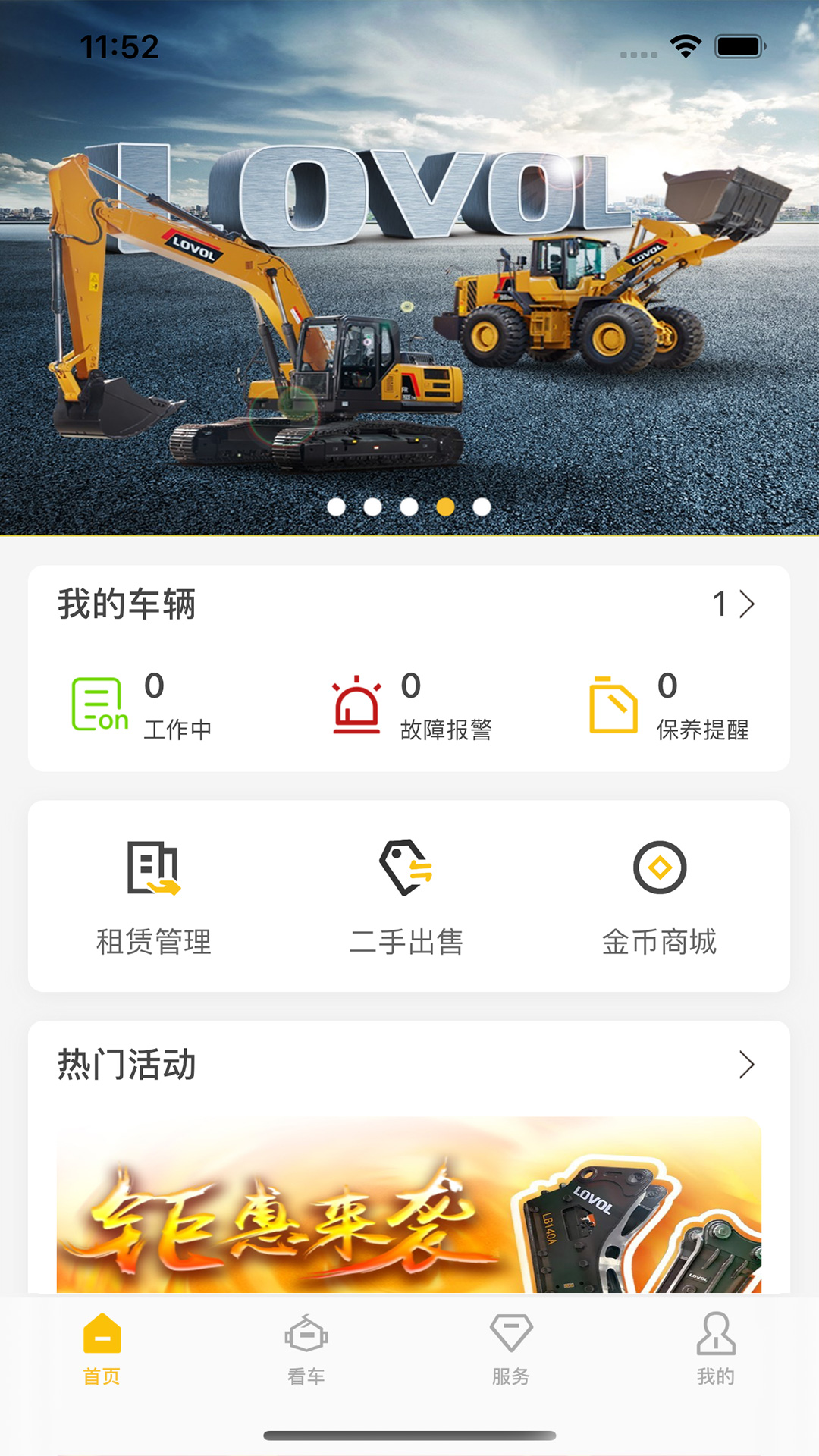Image resolution: width=819 pixels, height=1456 pixels.
Task: Open the 我的车辆 vehicle list arrow
Action: [x=746, y=604]
